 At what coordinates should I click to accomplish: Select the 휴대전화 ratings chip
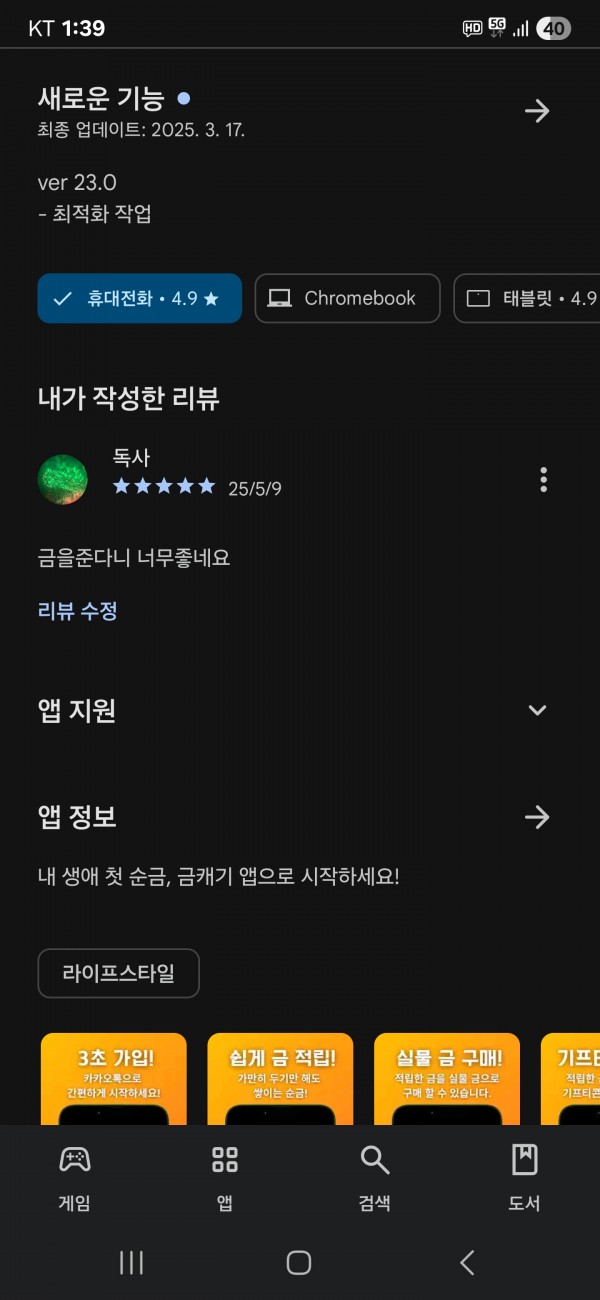140,298
